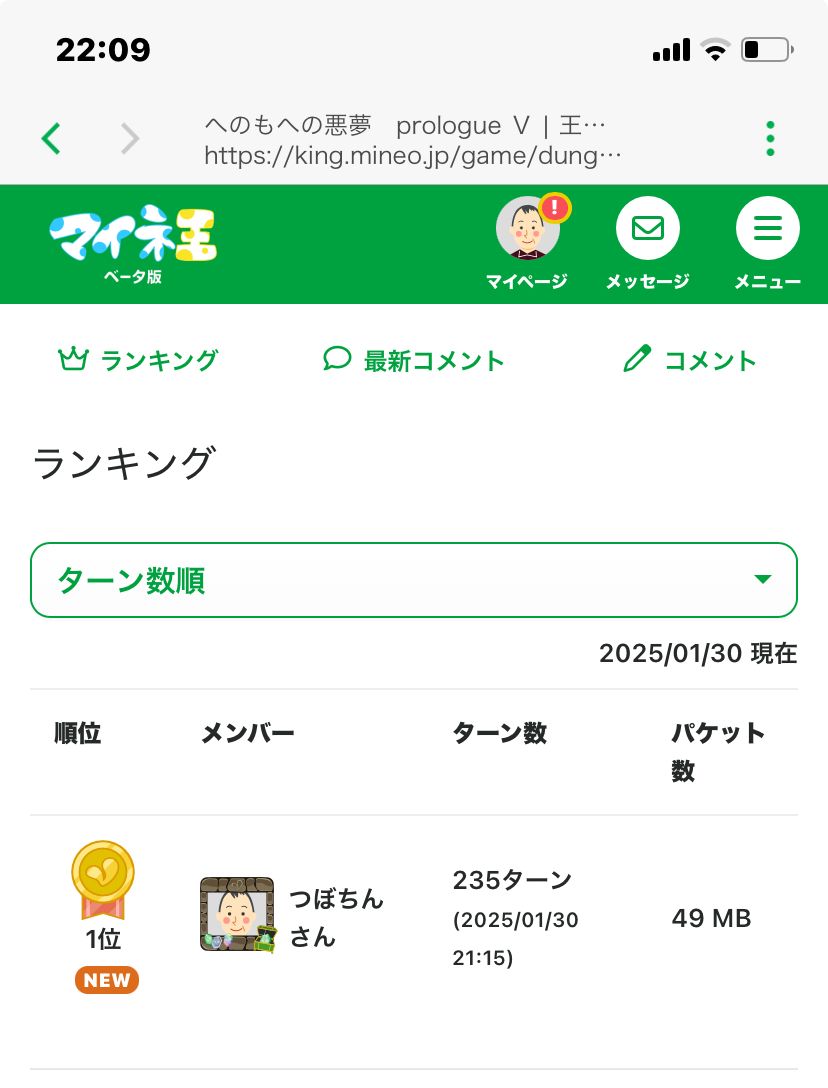Tap the page URL address bar
This screenshot has height=1088, width=828.
click(x=412, y=140)
